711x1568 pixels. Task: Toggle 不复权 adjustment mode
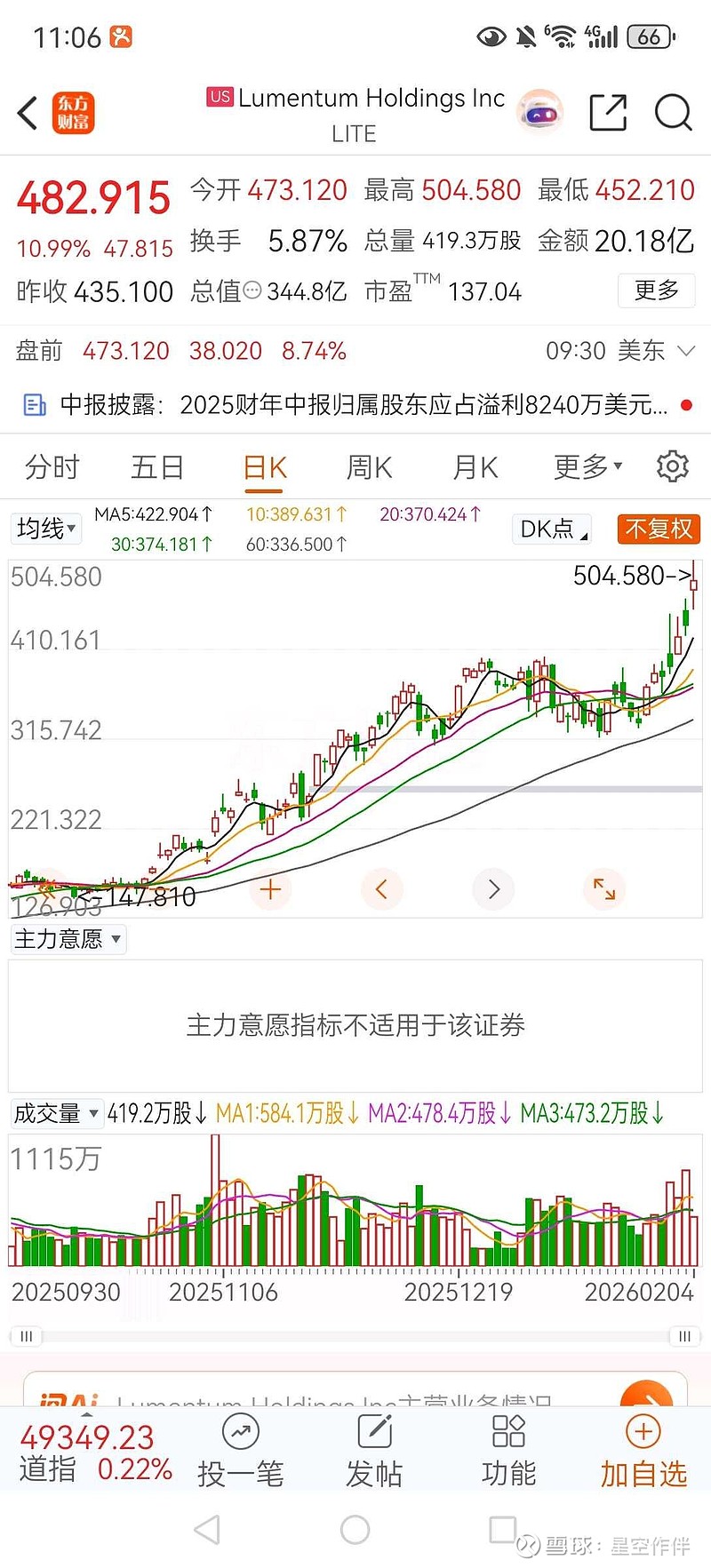pos(659,529)
